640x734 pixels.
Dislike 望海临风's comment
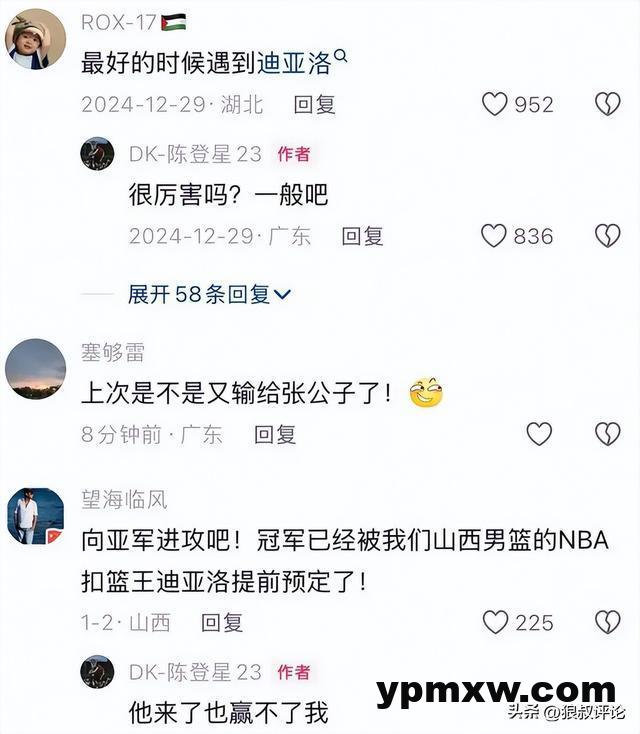tap(607, 622)
